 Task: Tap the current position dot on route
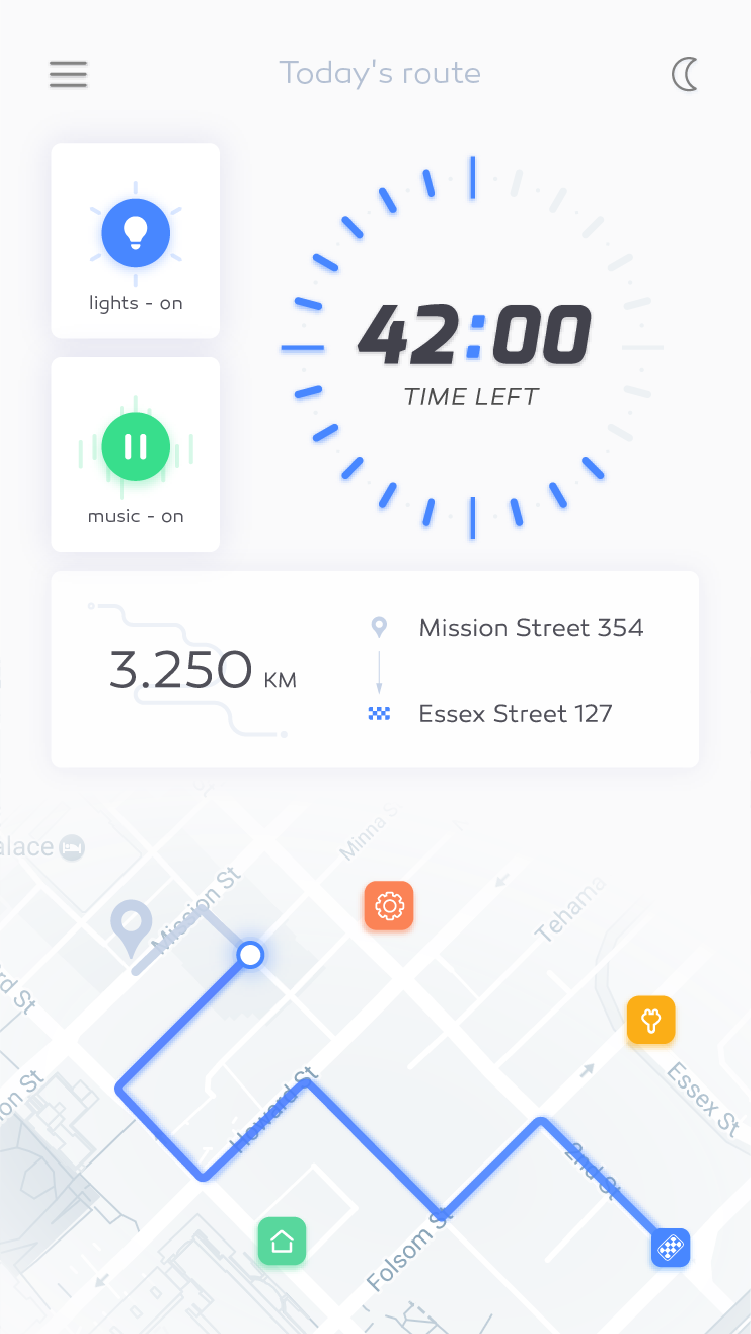point(250,955)
